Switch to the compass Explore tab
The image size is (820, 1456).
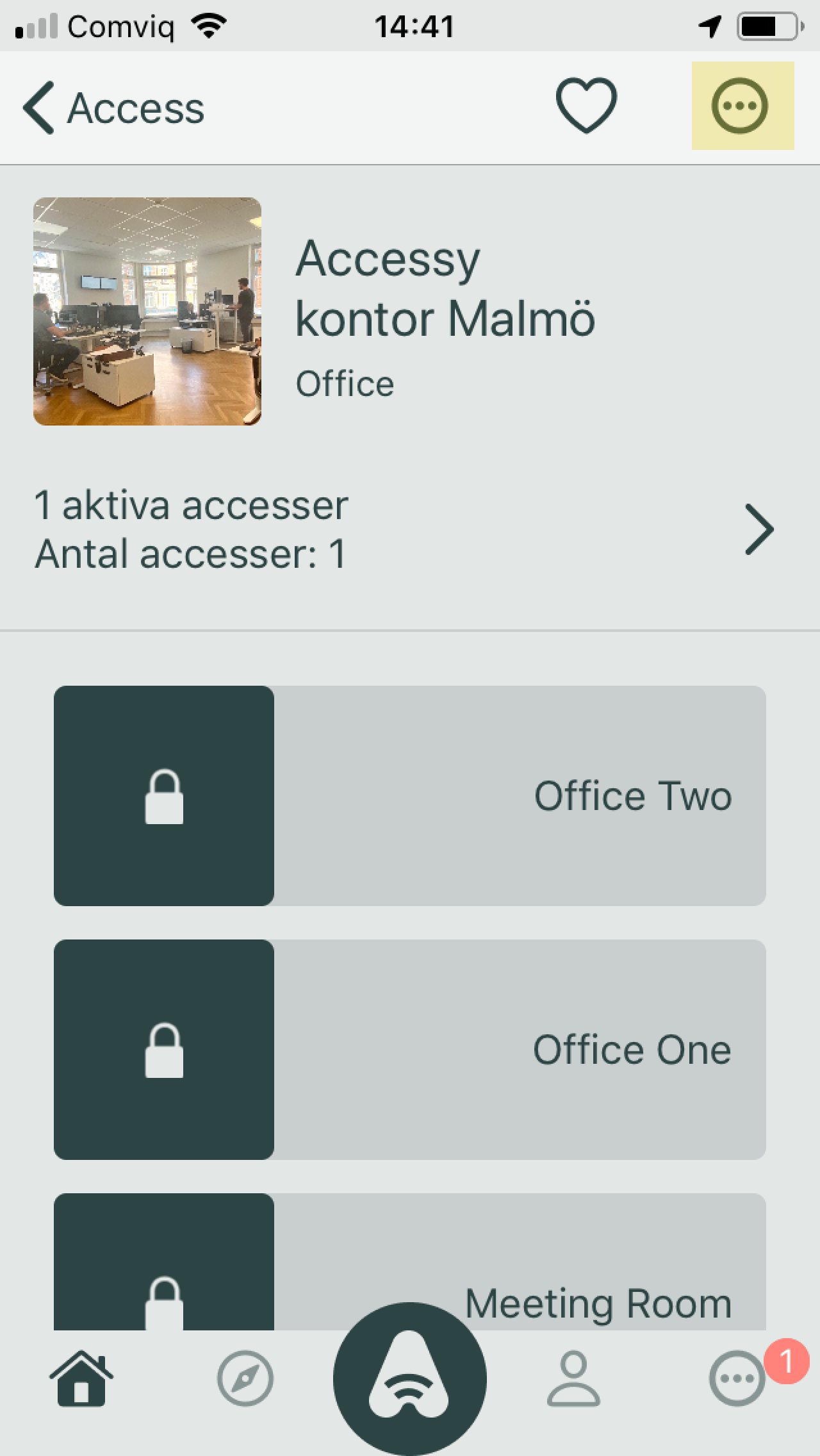click(245, 1378)
